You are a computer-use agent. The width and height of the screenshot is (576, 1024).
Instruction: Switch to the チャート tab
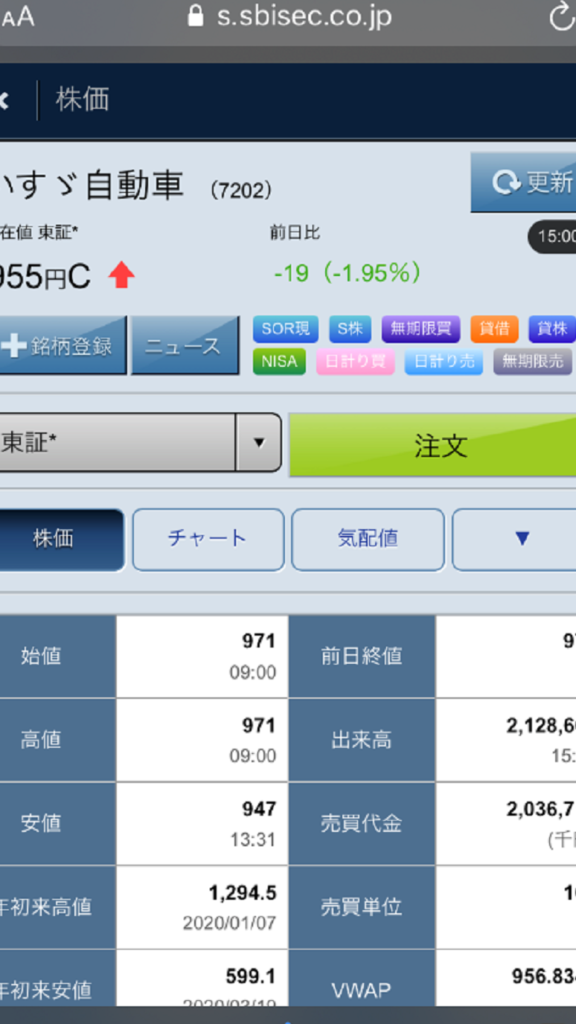(x=208, y=539)
